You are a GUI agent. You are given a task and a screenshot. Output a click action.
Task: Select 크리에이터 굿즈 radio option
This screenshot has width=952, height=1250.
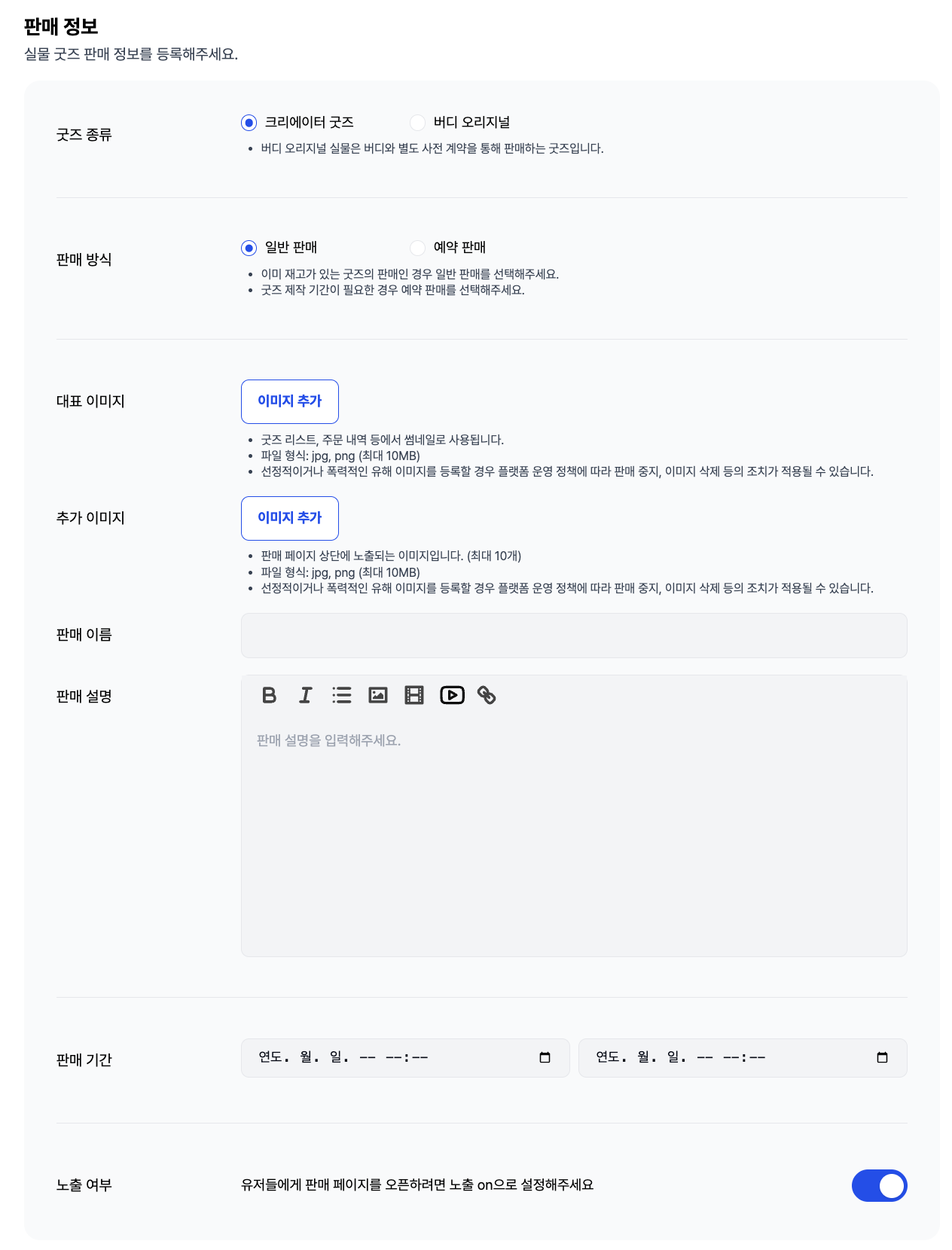249,123
